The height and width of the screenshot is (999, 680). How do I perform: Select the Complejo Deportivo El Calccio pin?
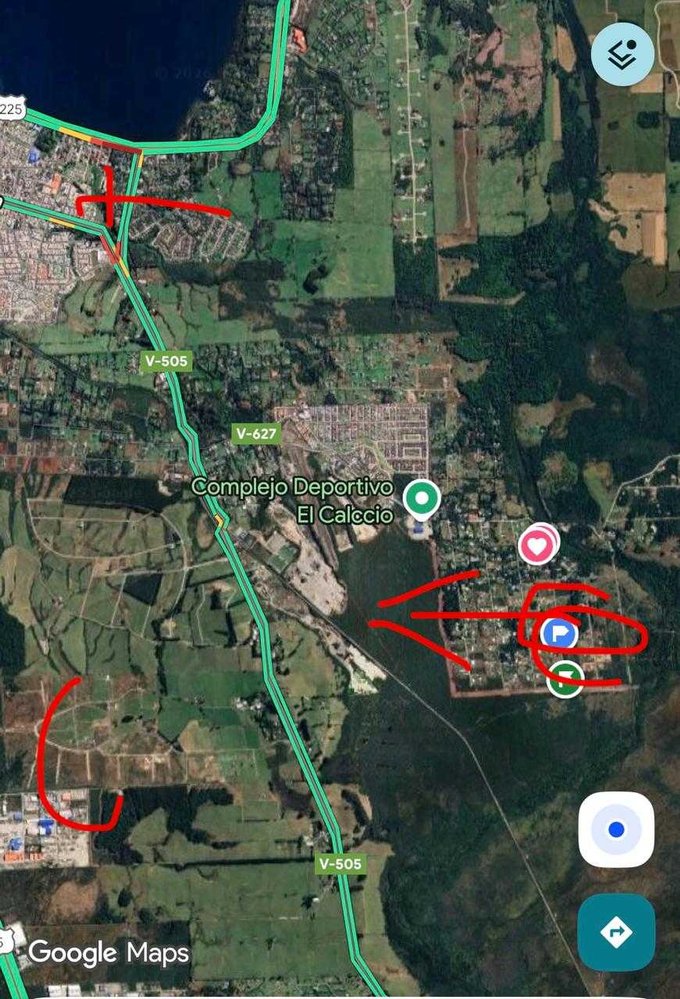pos(421,496)
